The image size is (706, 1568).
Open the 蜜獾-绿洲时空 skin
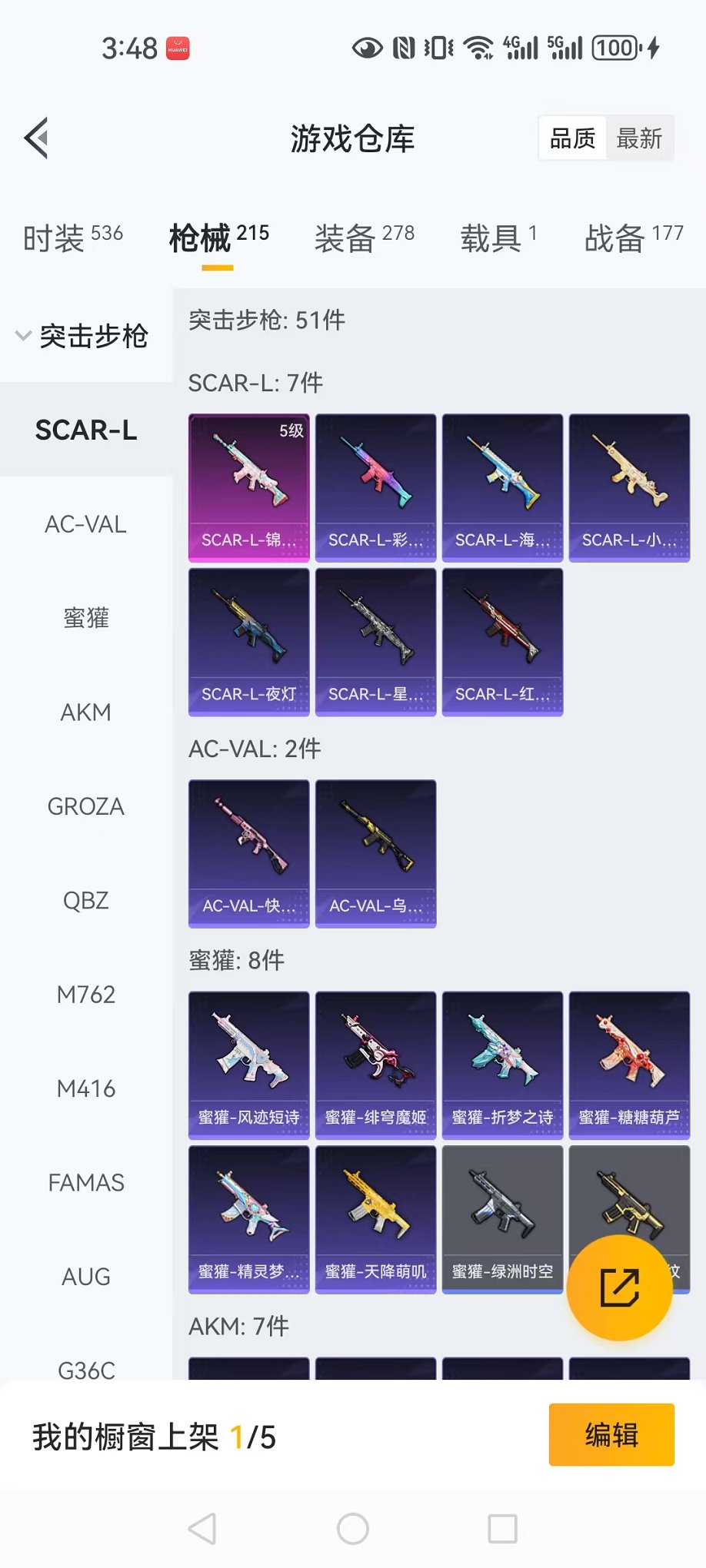tap(502, 1219)
